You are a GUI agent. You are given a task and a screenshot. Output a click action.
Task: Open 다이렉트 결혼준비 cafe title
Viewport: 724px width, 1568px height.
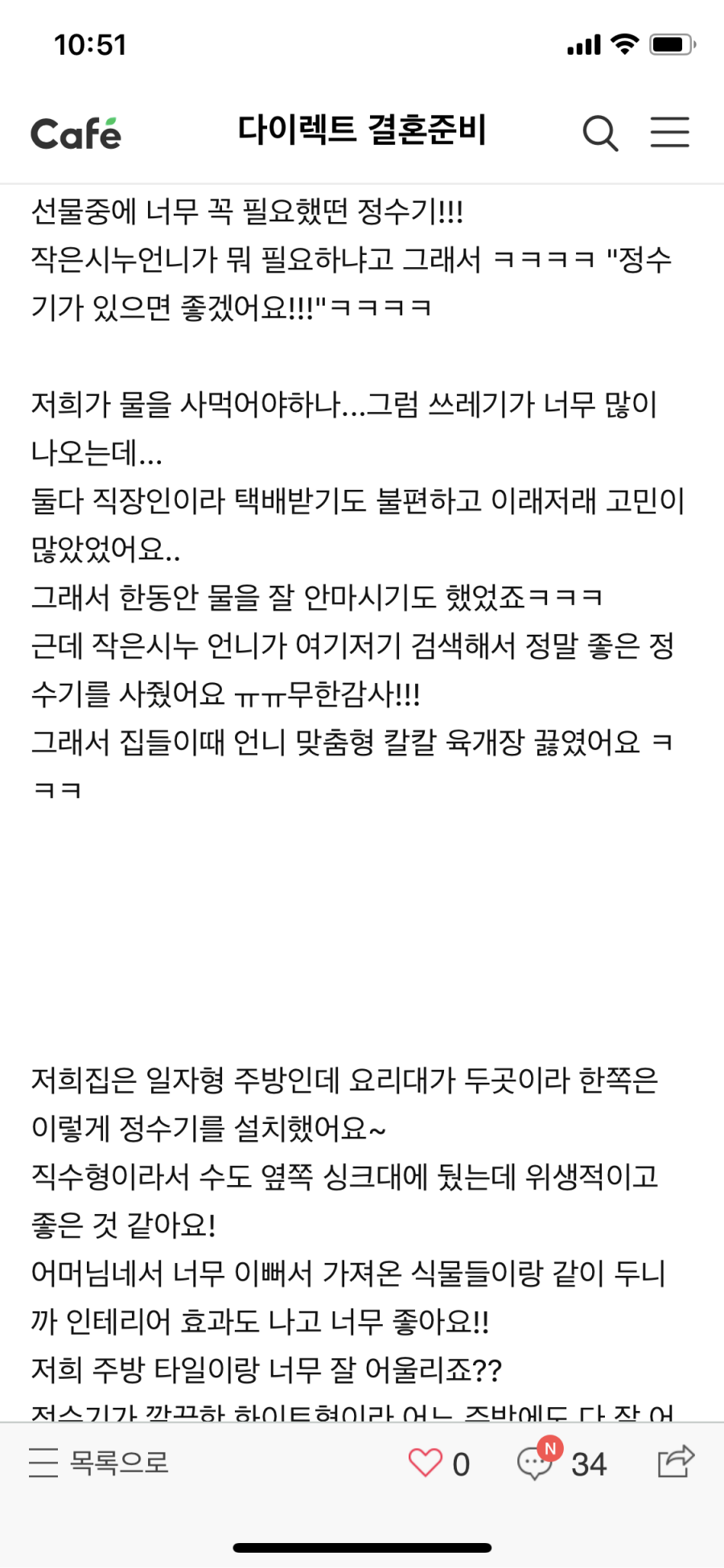pos(362,130)
